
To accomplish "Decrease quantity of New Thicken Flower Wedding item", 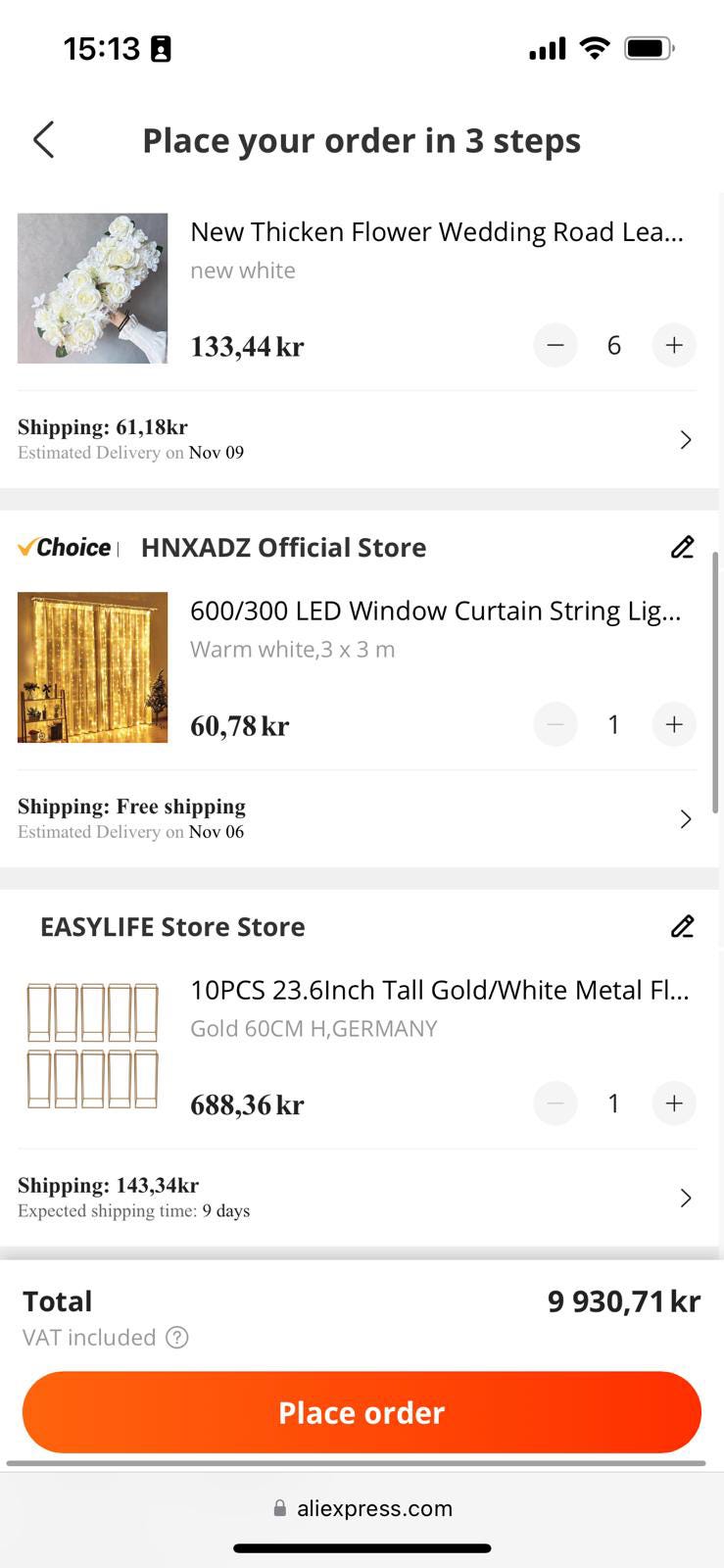I will pos(555,345).
